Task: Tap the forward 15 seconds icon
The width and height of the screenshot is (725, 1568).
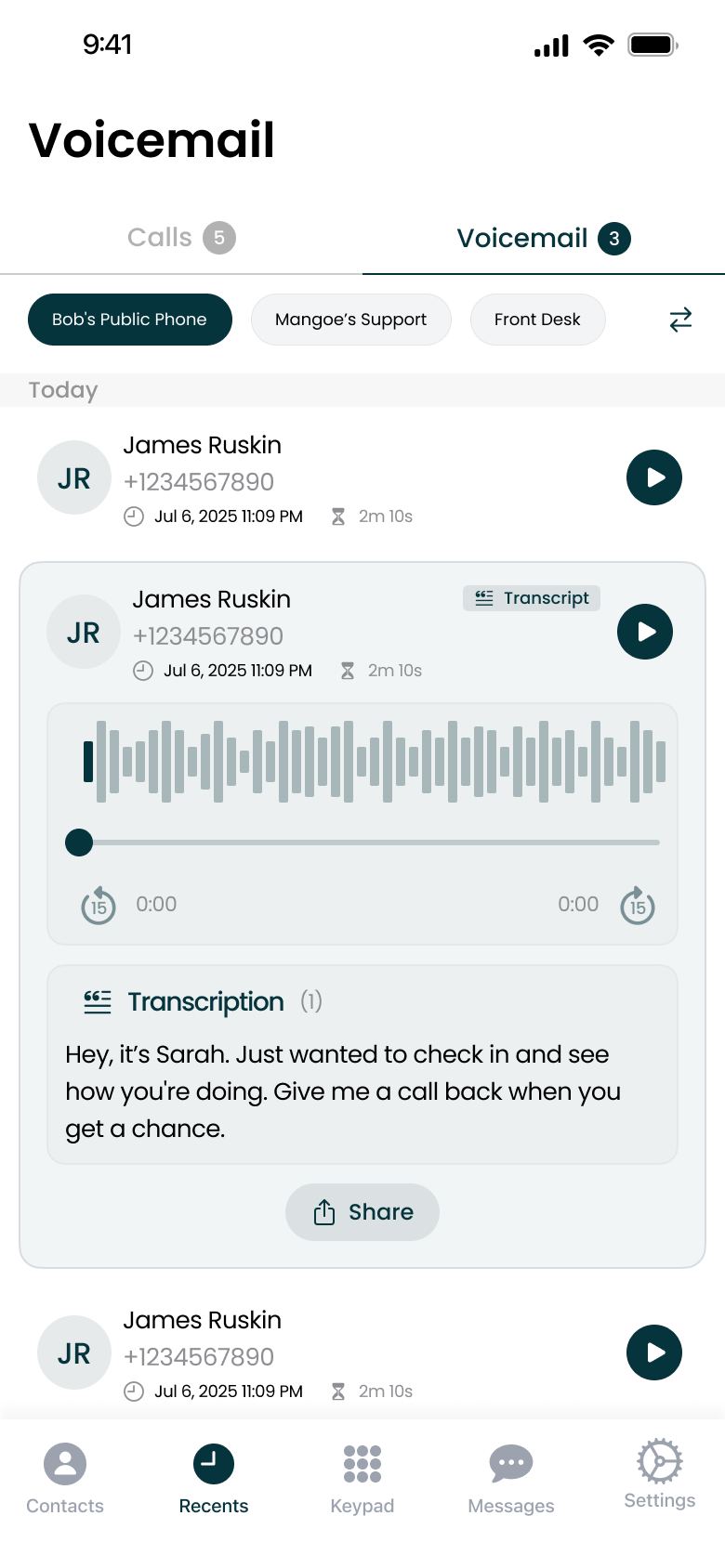Action: tap(638, 904)
